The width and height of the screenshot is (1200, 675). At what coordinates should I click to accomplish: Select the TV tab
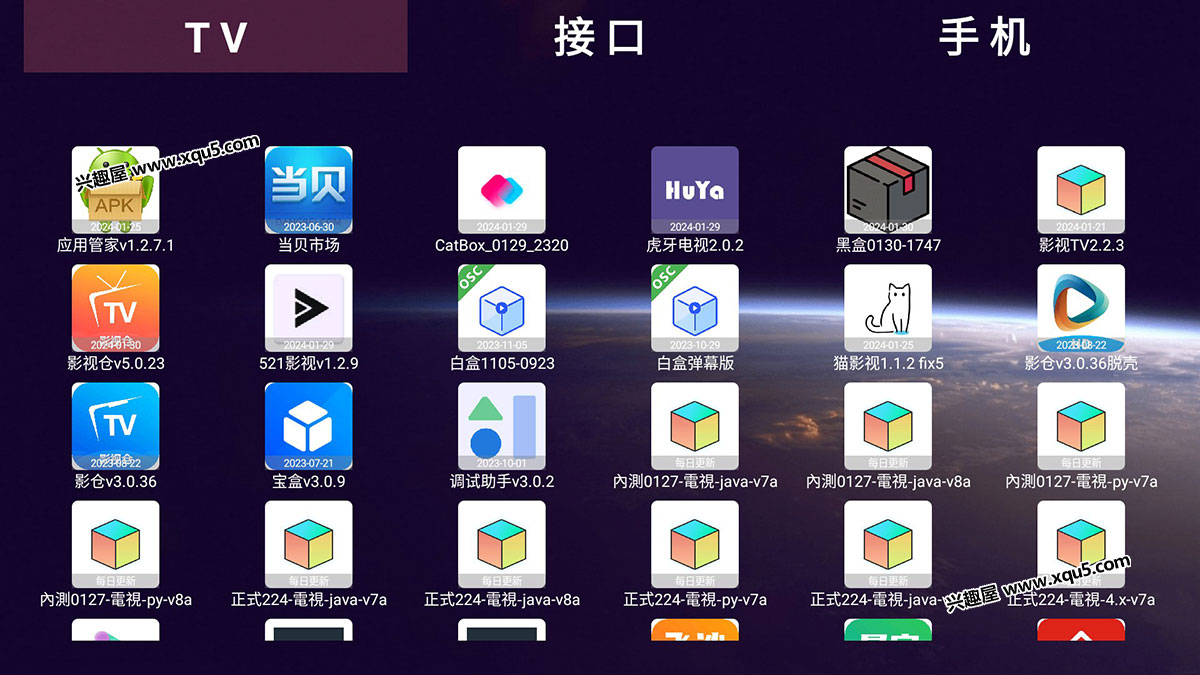(215, 37)
